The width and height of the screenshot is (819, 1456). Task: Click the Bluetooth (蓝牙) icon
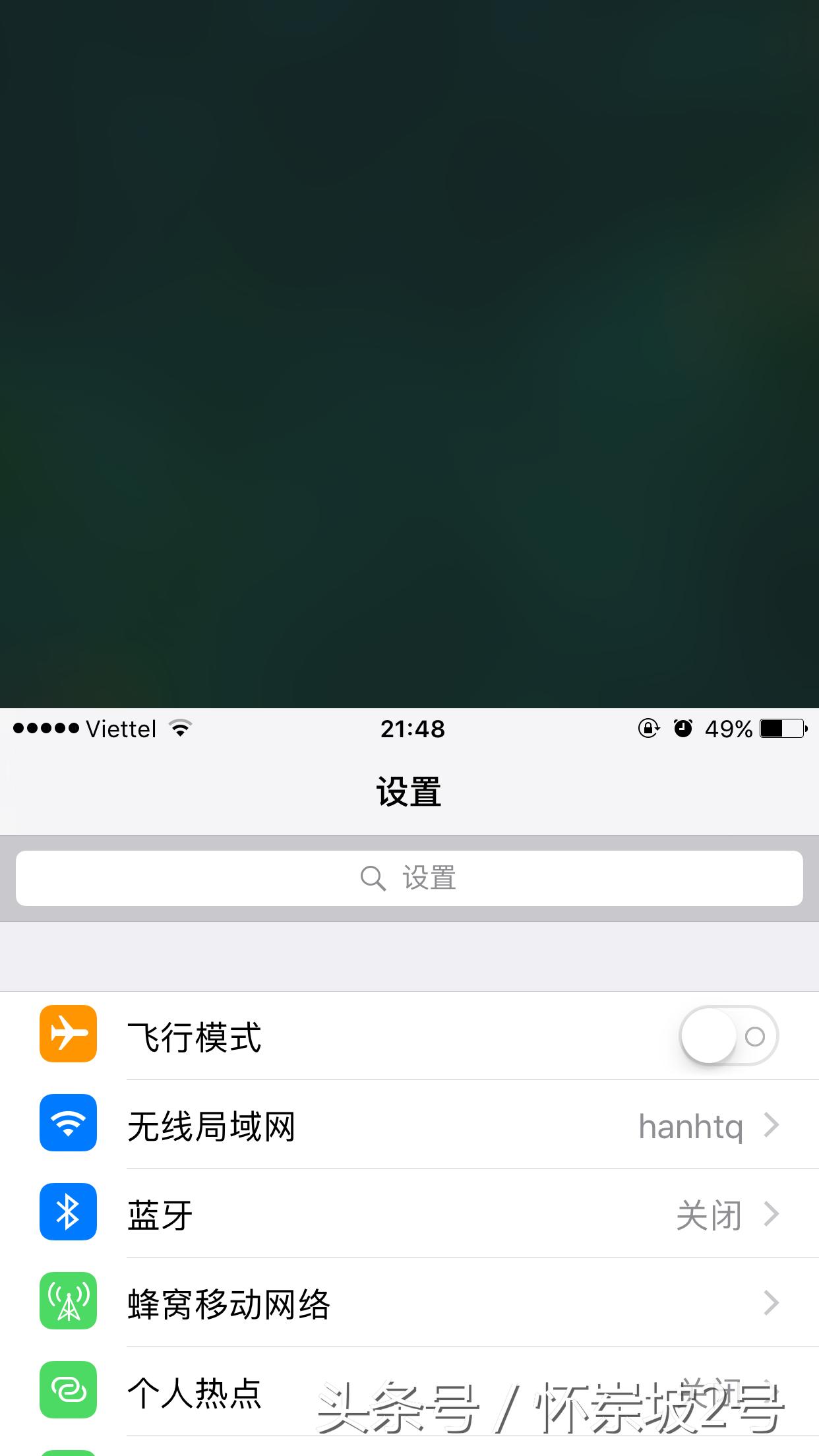point(68,1213)
